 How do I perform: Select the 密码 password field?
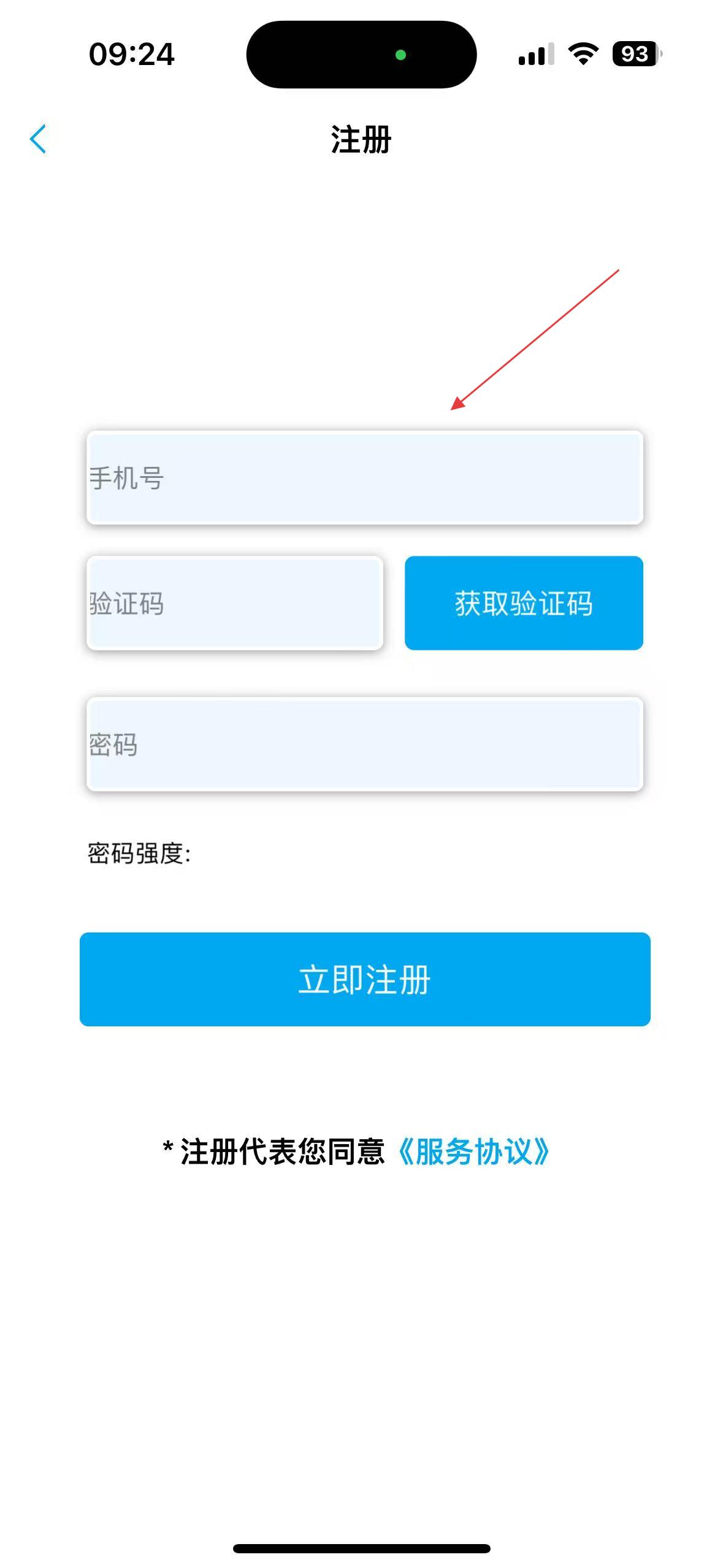[365, 744]
